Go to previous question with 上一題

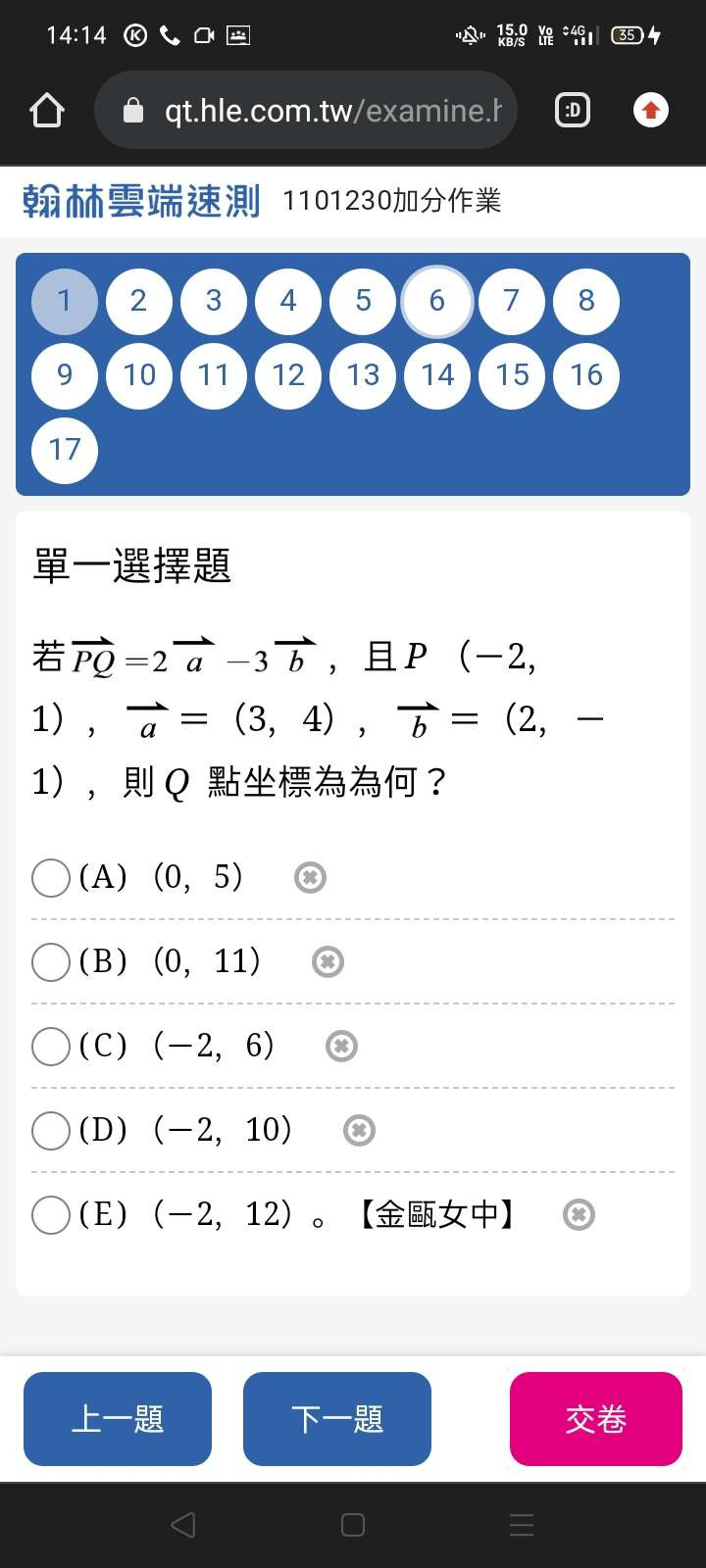click(x=118, y=1419)
